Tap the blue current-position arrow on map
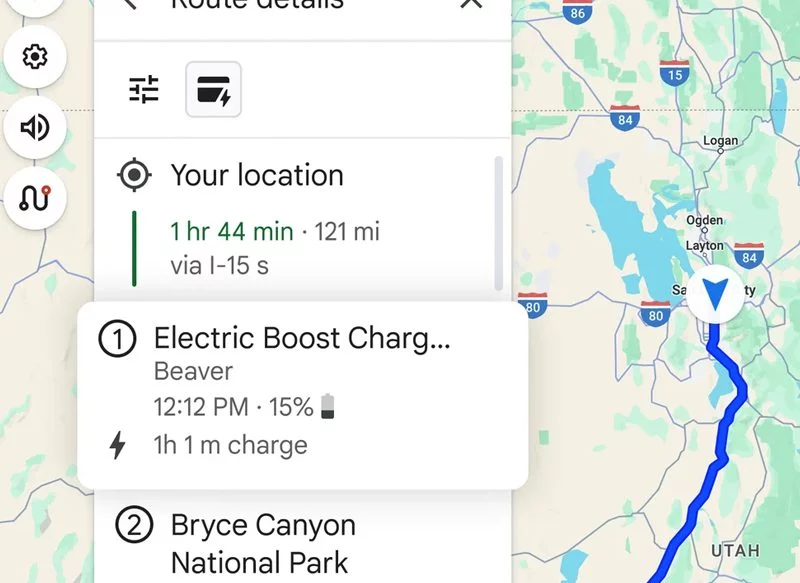This screenshot has height=583, width=800. pyautogui.click(x=712, y=294)
